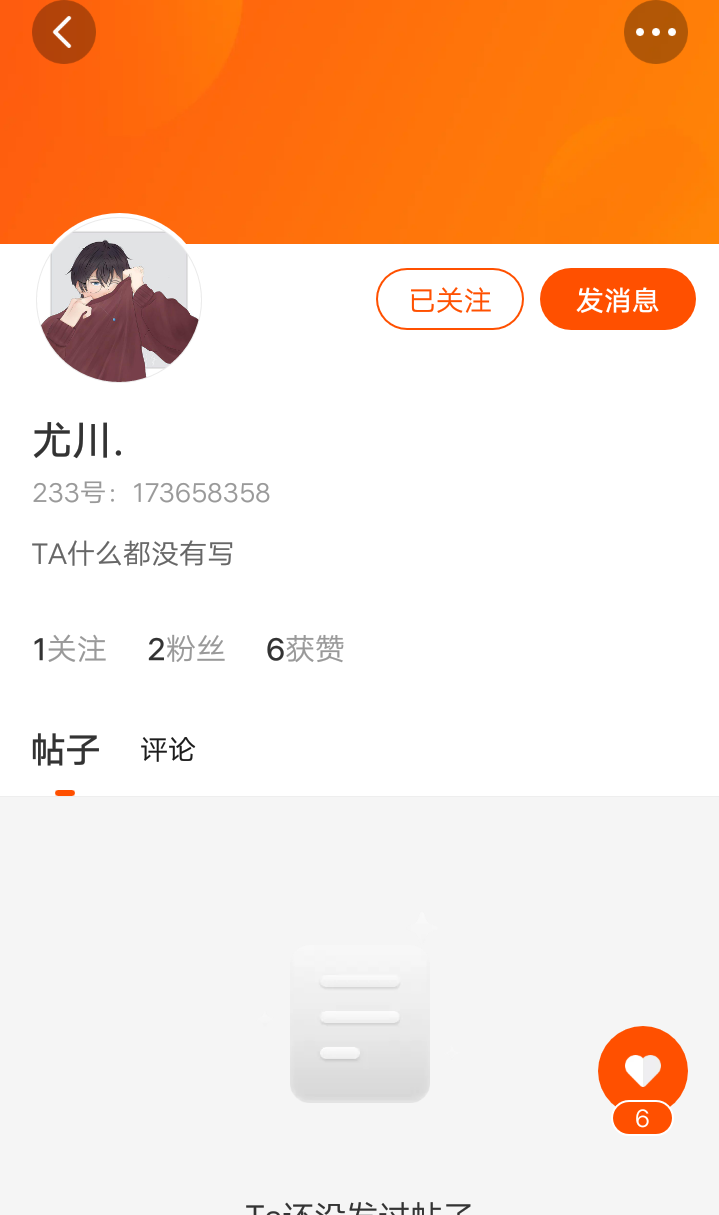
Task: Go back using the top arrow
Action: (63, 32)
